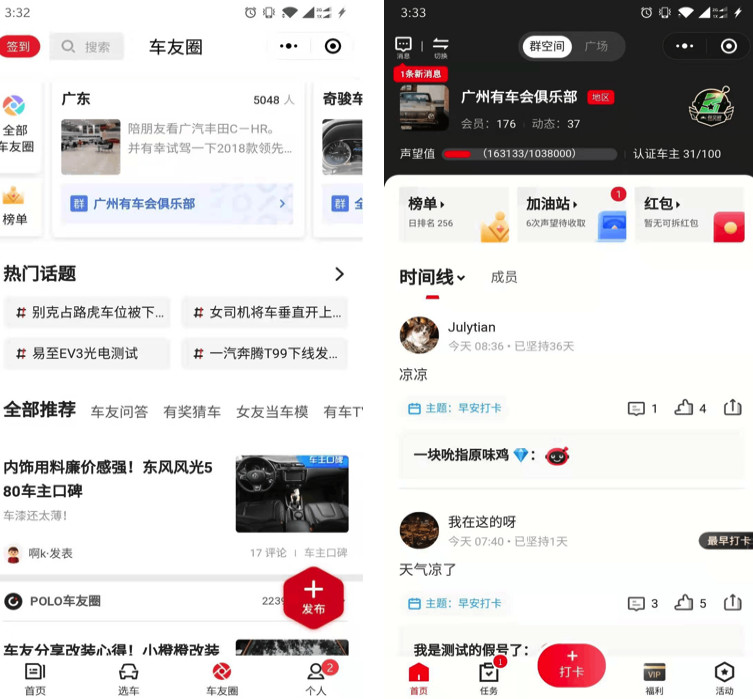753x699 pixels.
Task: Go to the 个人 profile tab
Action: click(x=317, y=677)
